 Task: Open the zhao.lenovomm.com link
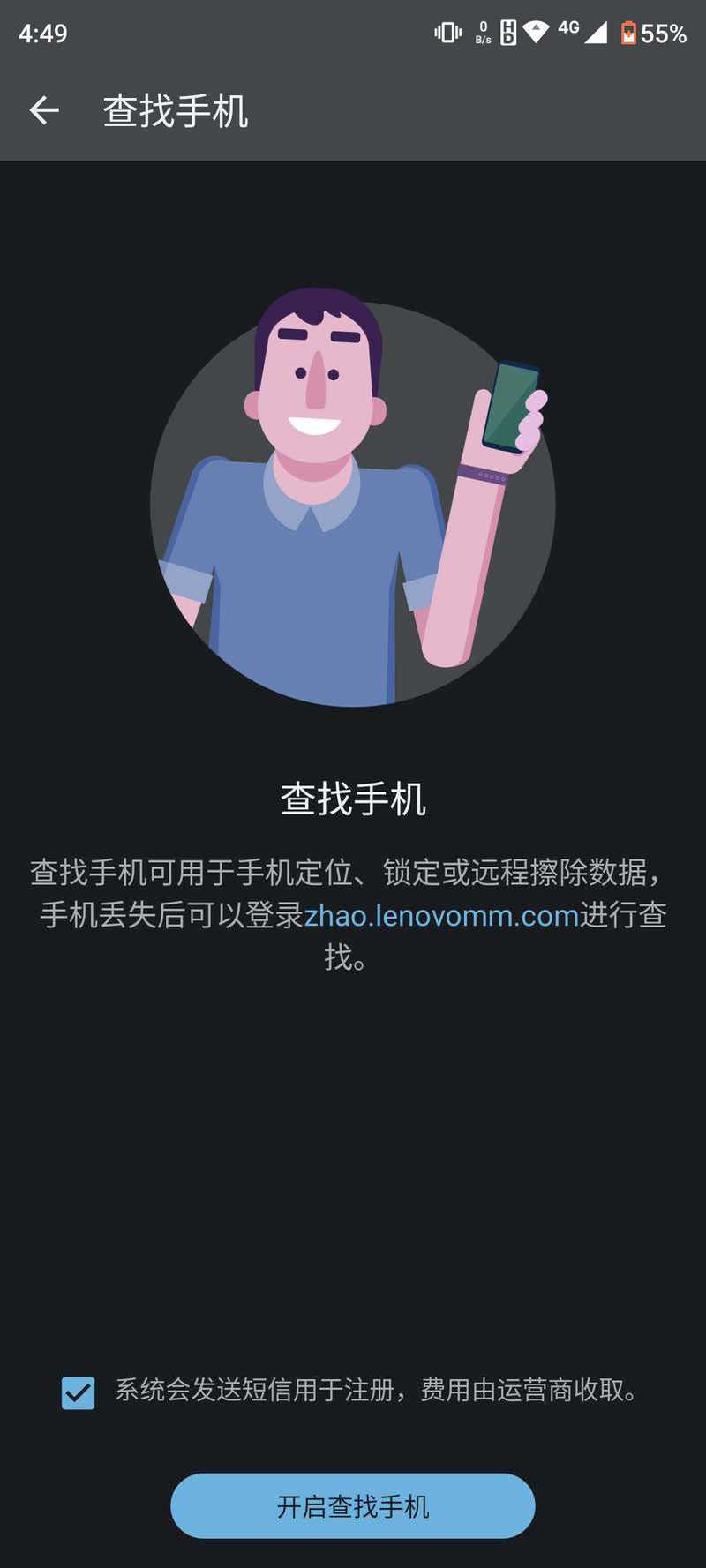(441, 915)
